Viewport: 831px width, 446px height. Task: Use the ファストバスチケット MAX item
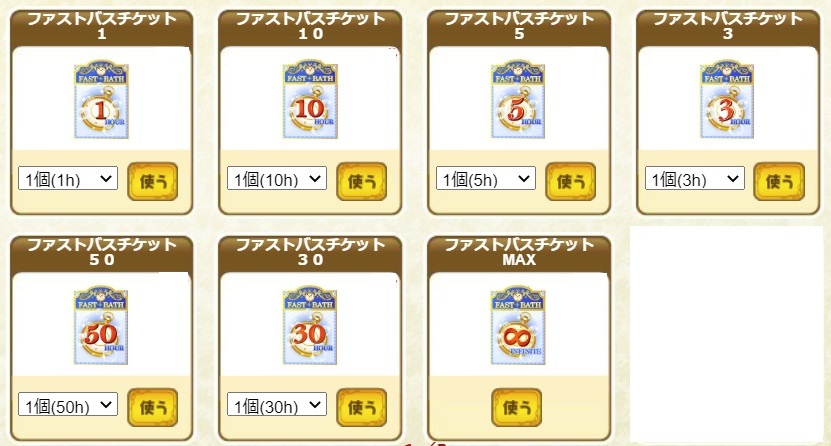pos(516,407)
